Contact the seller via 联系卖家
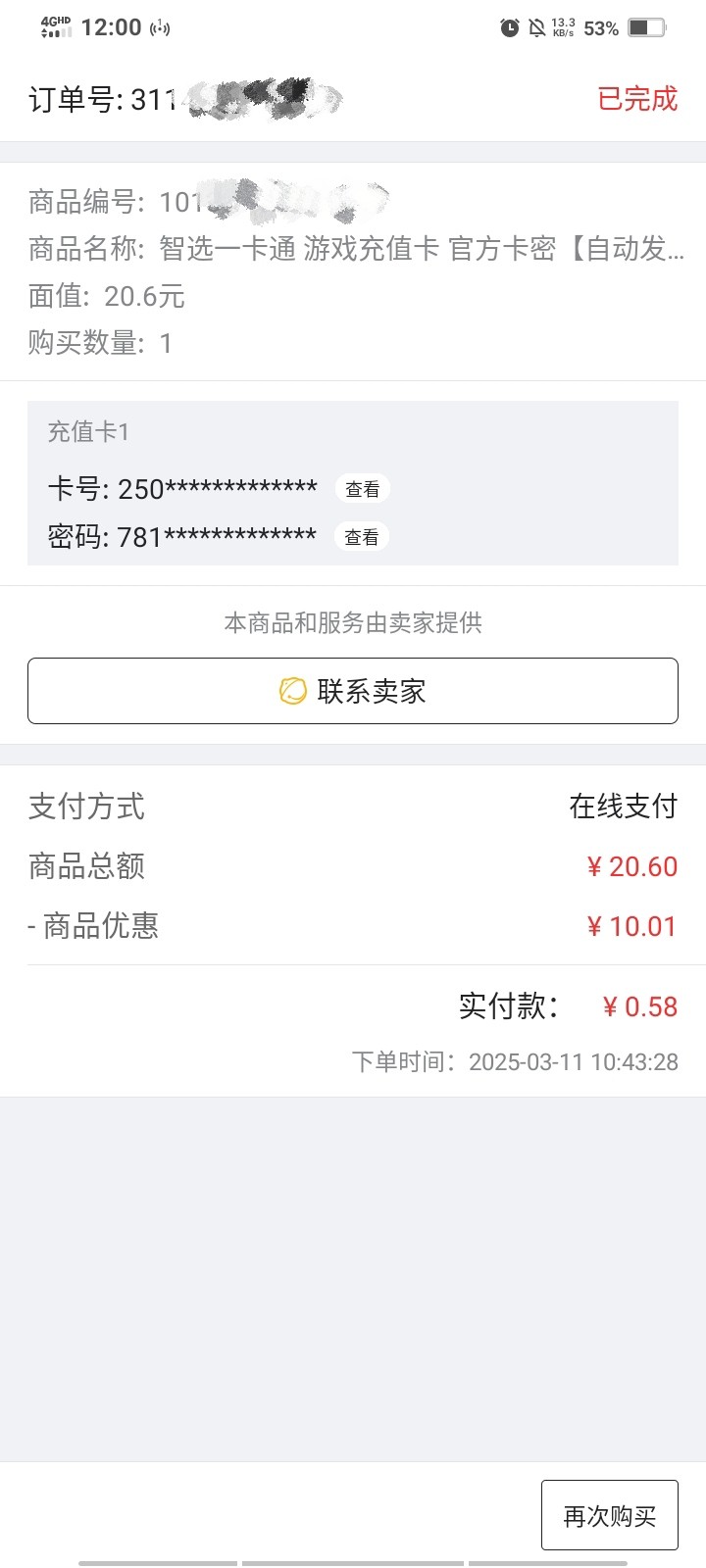The height and width of the screenshot is (1568, 706). tap(353, 691)
